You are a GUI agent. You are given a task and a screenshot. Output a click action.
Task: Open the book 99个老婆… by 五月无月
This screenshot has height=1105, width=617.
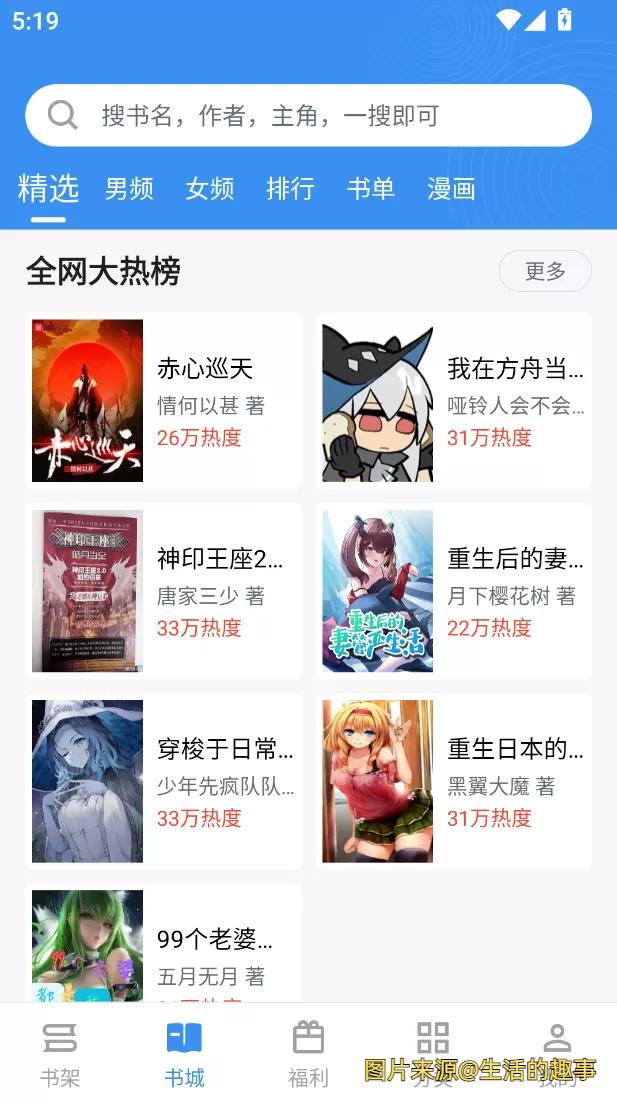pos(164,945)
